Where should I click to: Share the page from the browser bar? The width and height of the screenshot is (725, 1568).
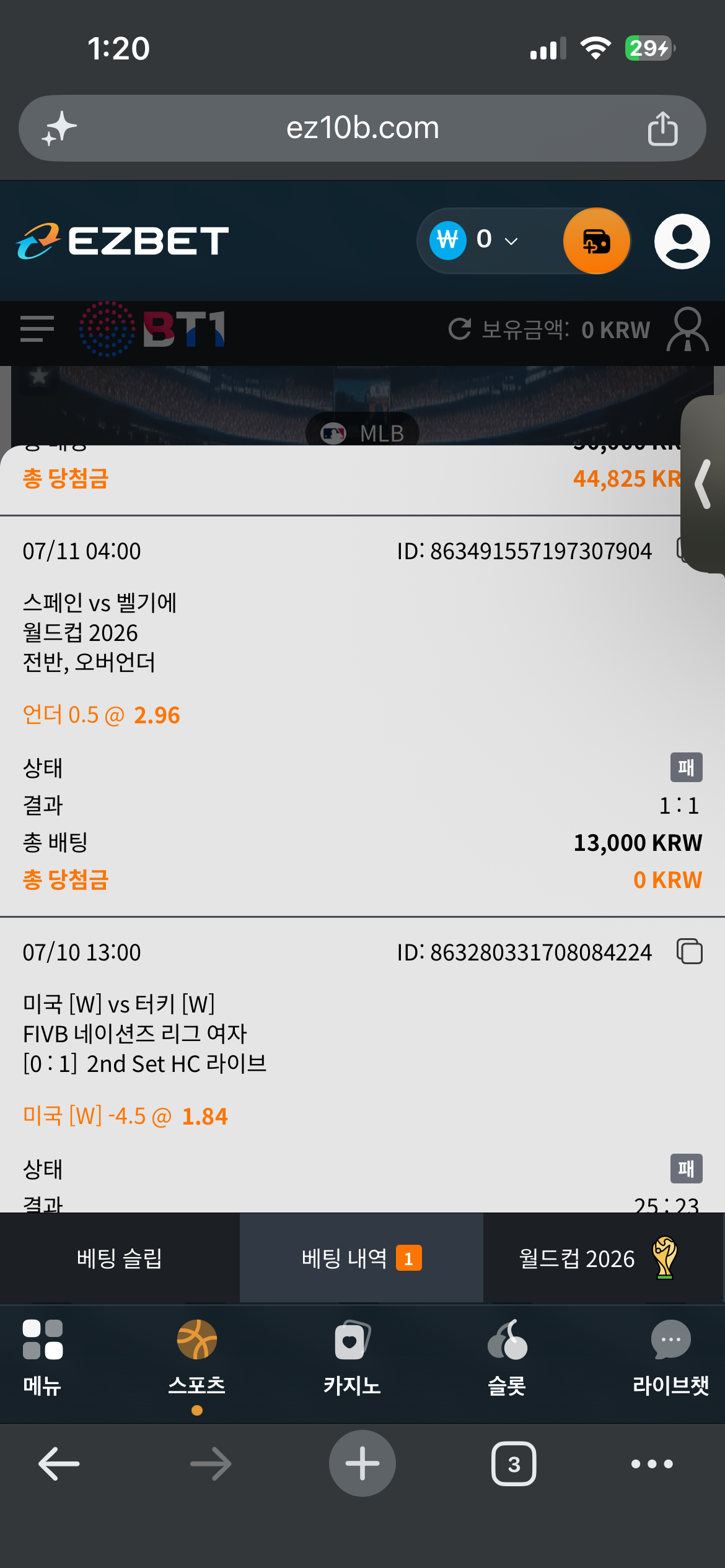tap(662, 128)
